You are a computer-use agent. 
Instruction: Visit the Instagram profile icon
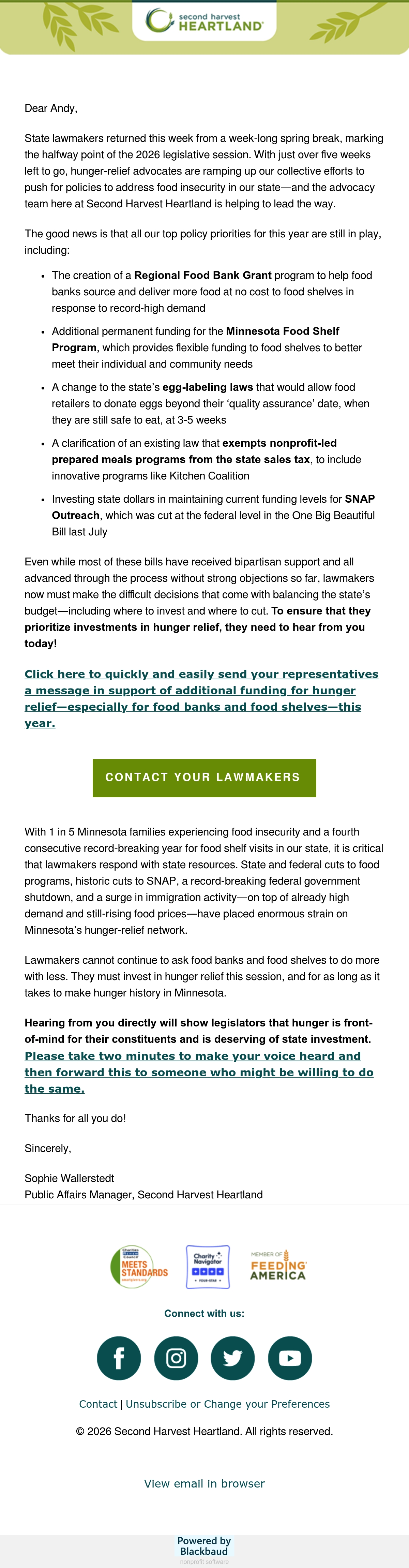(176, 1357)
